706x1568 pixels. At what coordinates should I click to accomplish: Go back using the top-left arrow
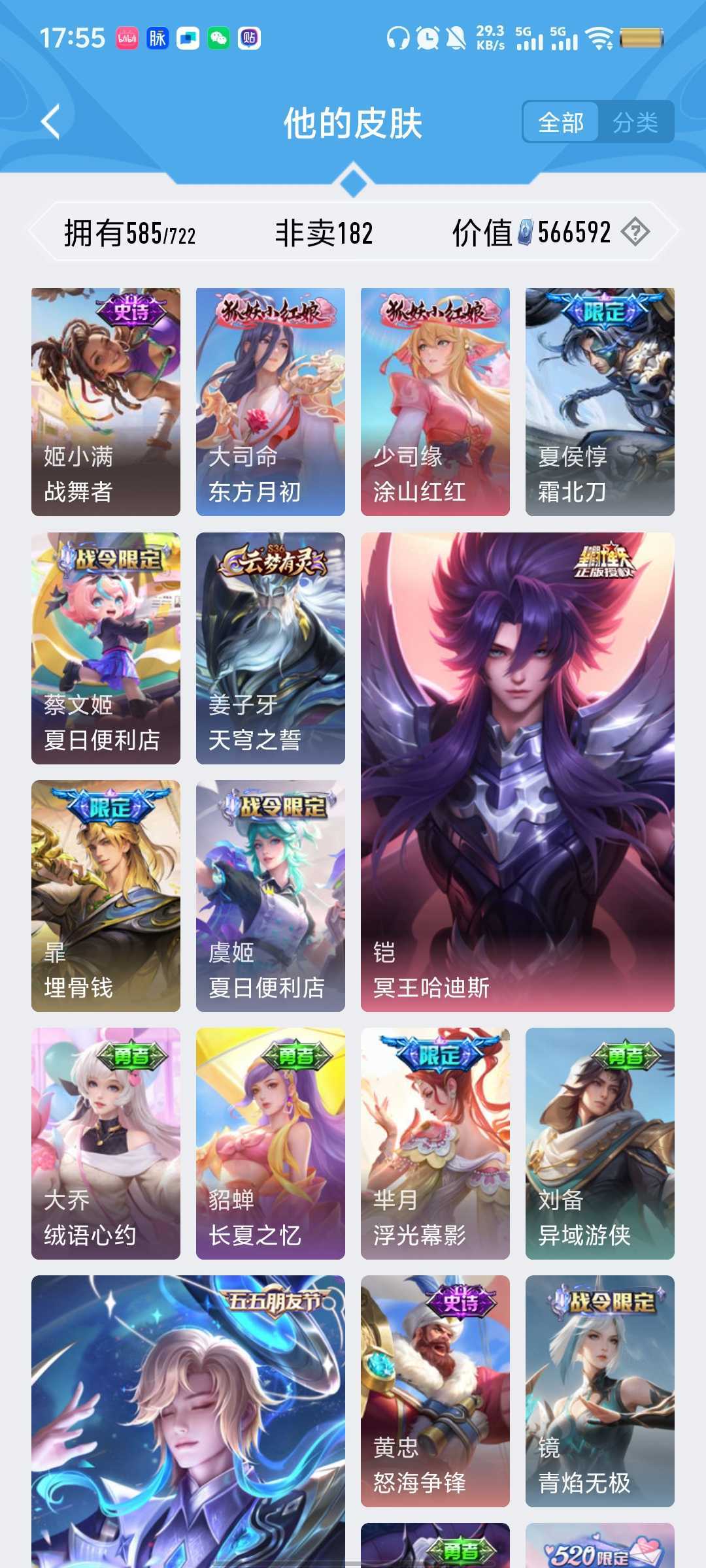tap(51, 122)
